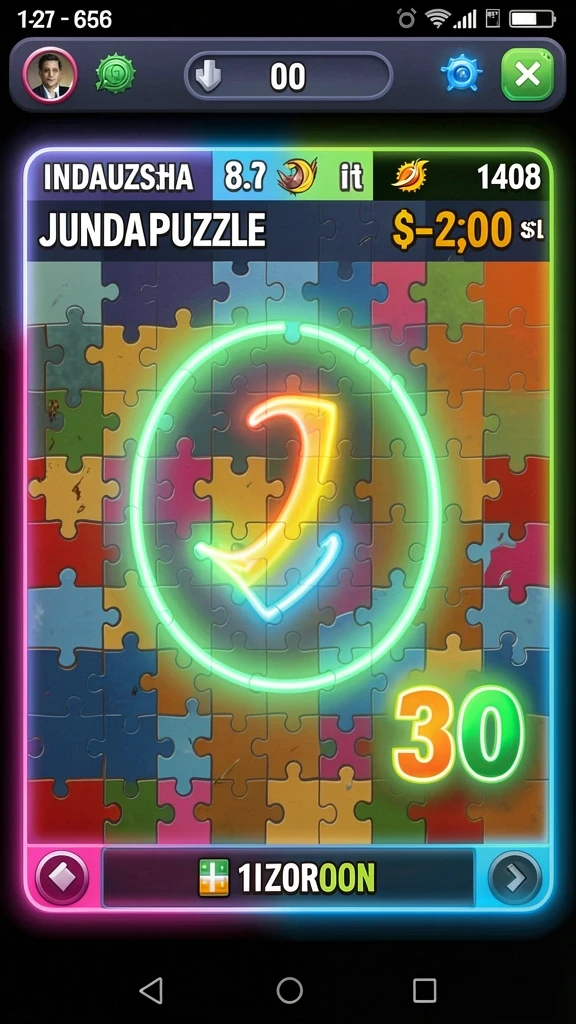The width and height of the screenshot is (576, 1024).
Task: Tap the 1IZOROON button
Action: point(288,878)
